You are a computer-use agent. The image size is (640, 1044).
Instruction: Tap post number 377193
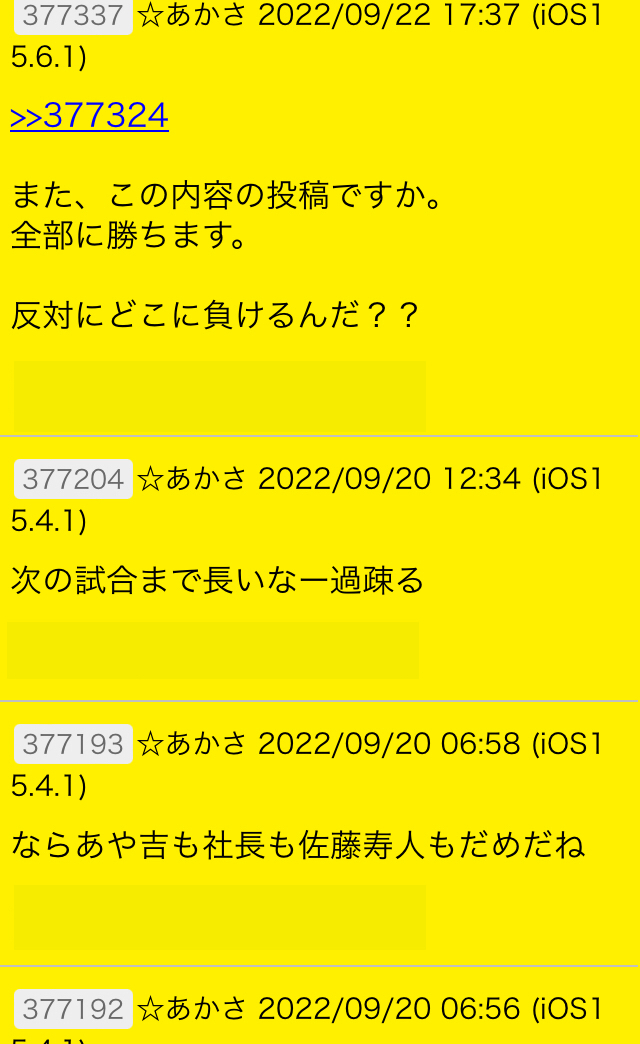coord(73,744)
